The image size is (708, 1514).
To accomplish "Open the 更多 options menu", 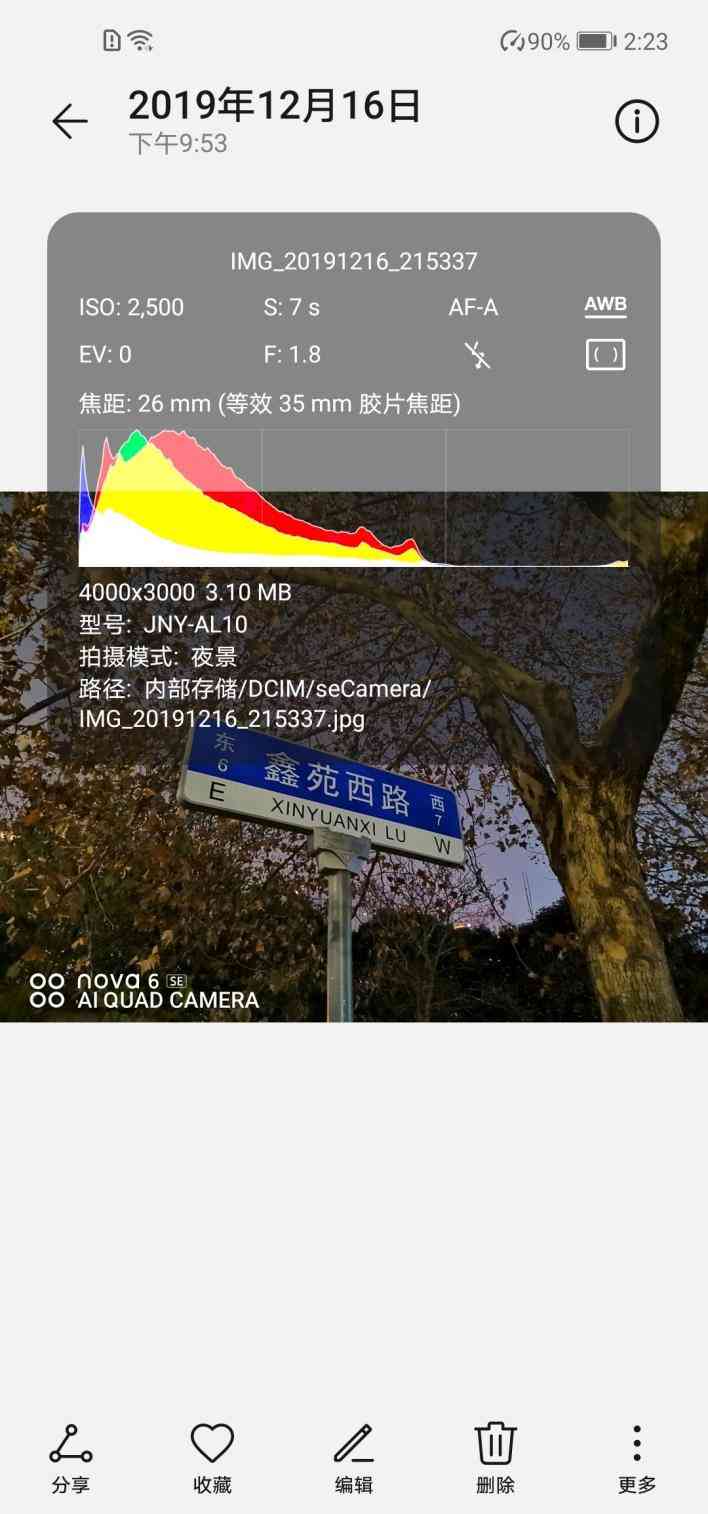I will (x=636, y=1458).
